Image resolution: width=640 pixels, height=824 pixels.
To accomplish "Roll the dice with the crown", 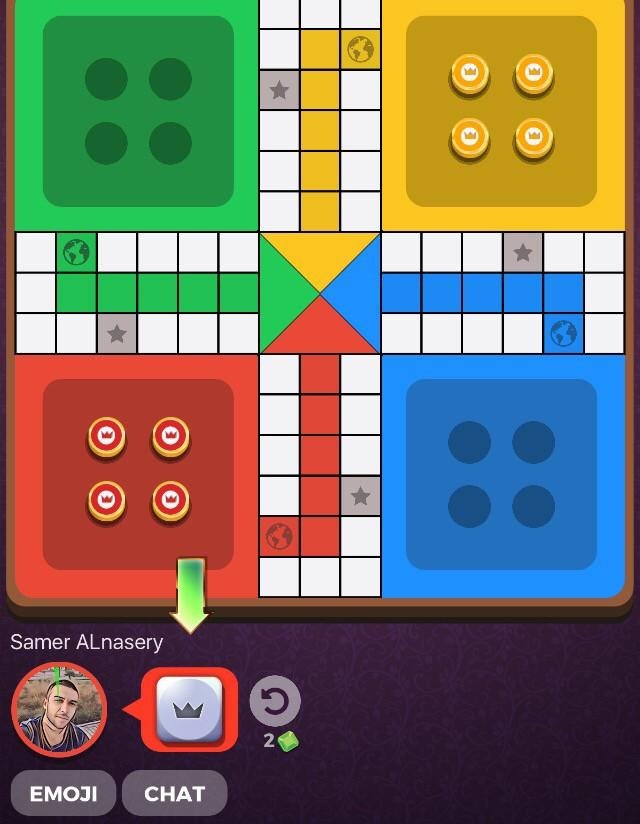I will (190, 709).
